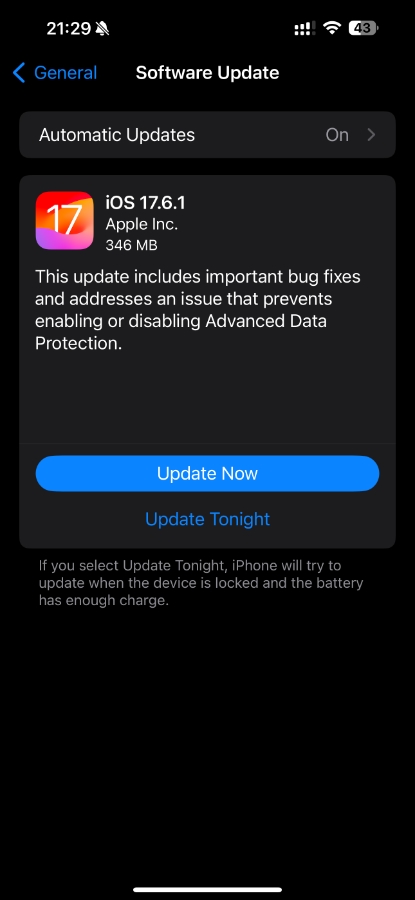Go back to General settings

[x=55, y=73]
